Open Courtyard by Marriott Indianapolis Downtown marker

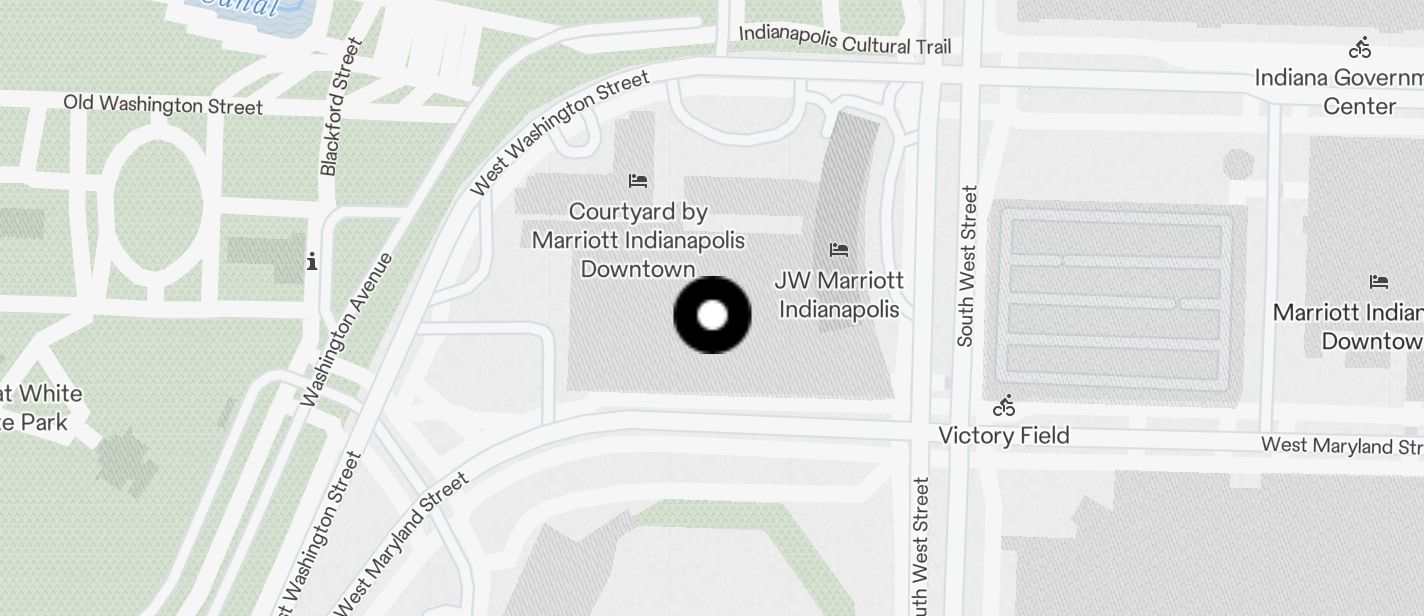[638, 181]
